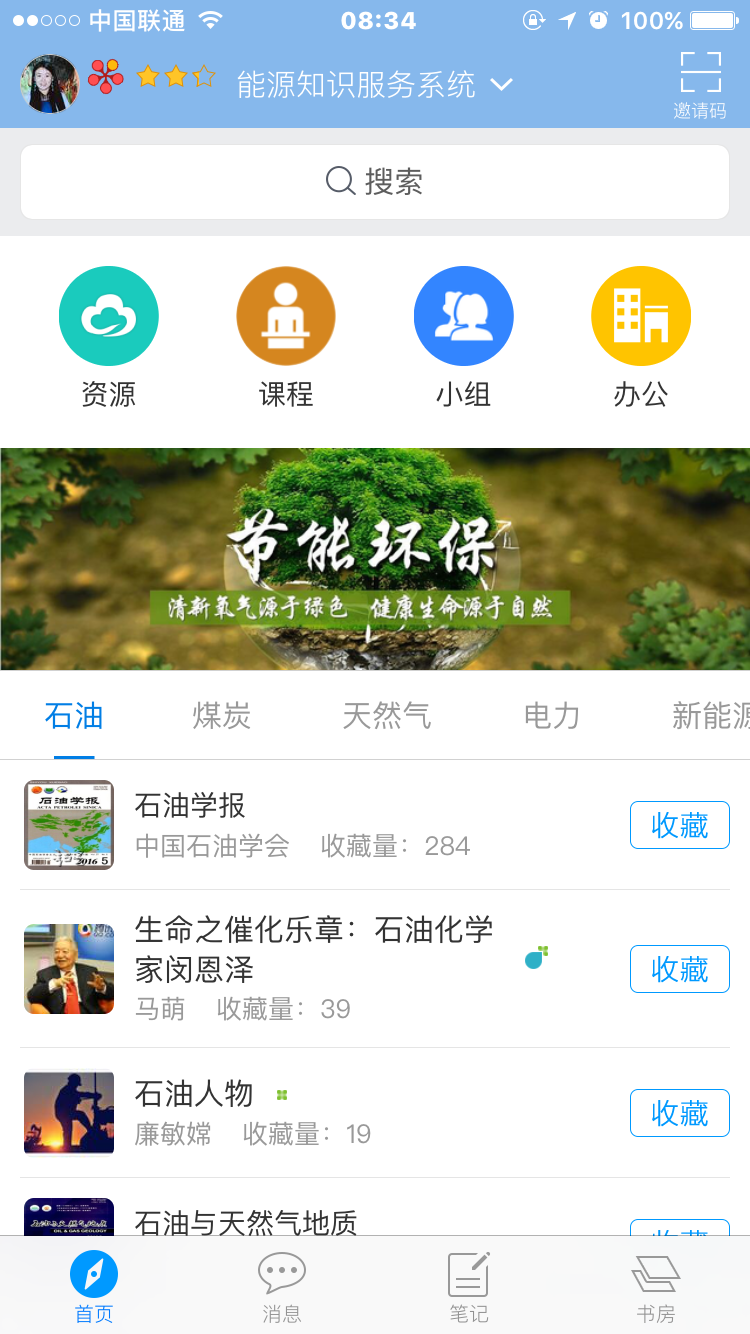Tap the 搜索 search box
The image size is (750, 1334).
coord(375,182)
